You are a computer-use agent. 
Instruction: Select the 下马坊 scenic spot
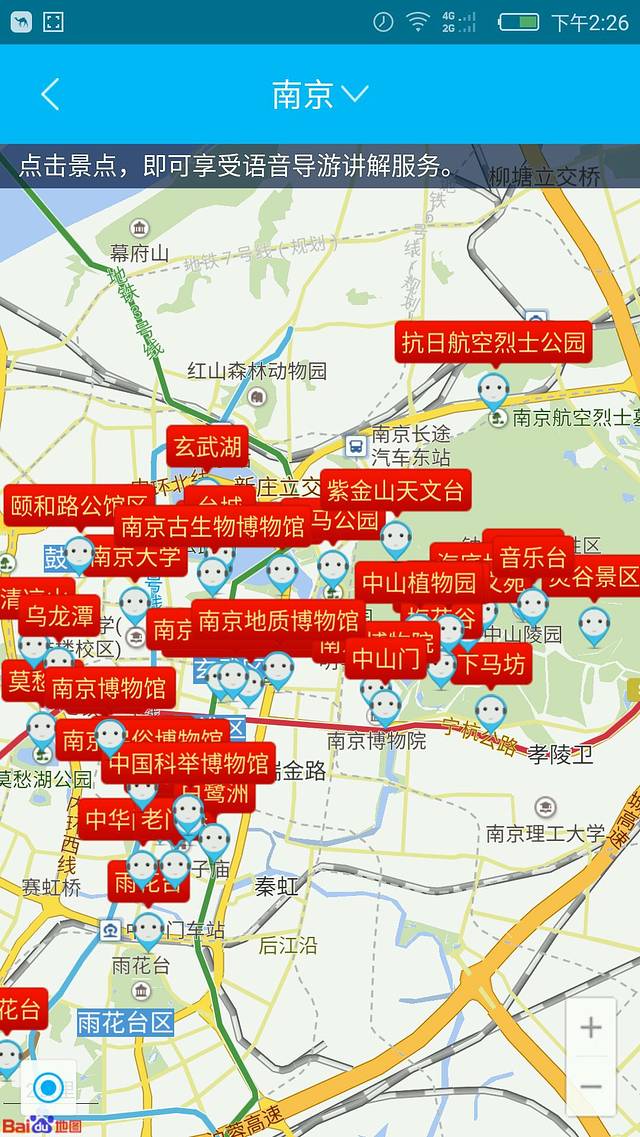(x=490, y=664)
